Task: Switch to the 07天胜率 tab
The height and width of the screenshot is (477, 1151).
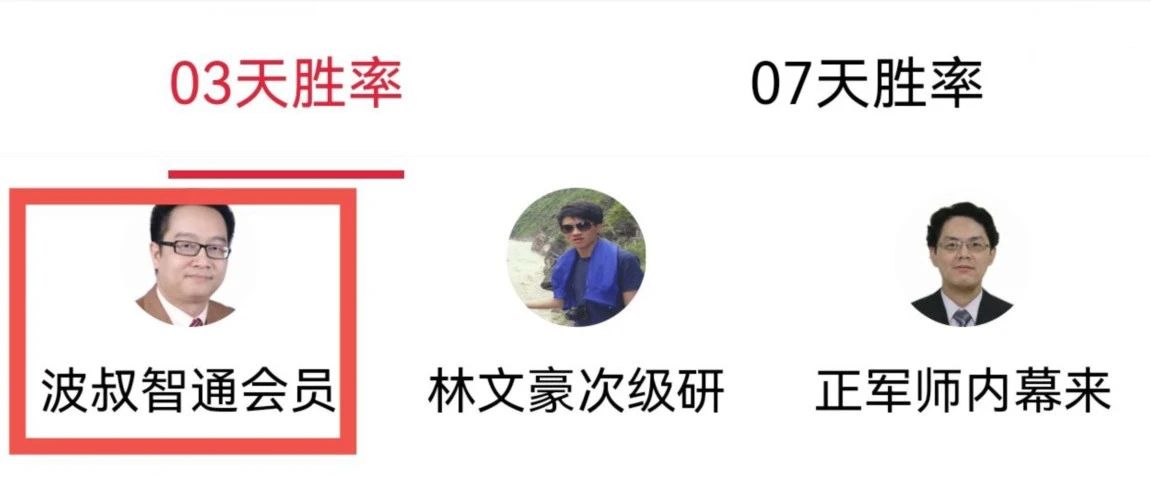Action: click(x=866, y=86)
